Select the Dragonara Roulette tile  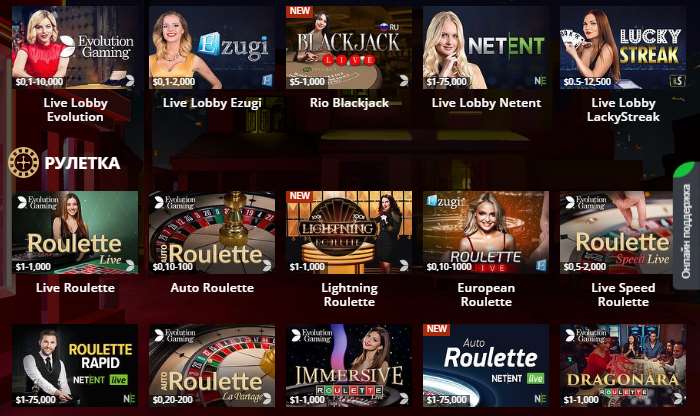pos(623,365)
